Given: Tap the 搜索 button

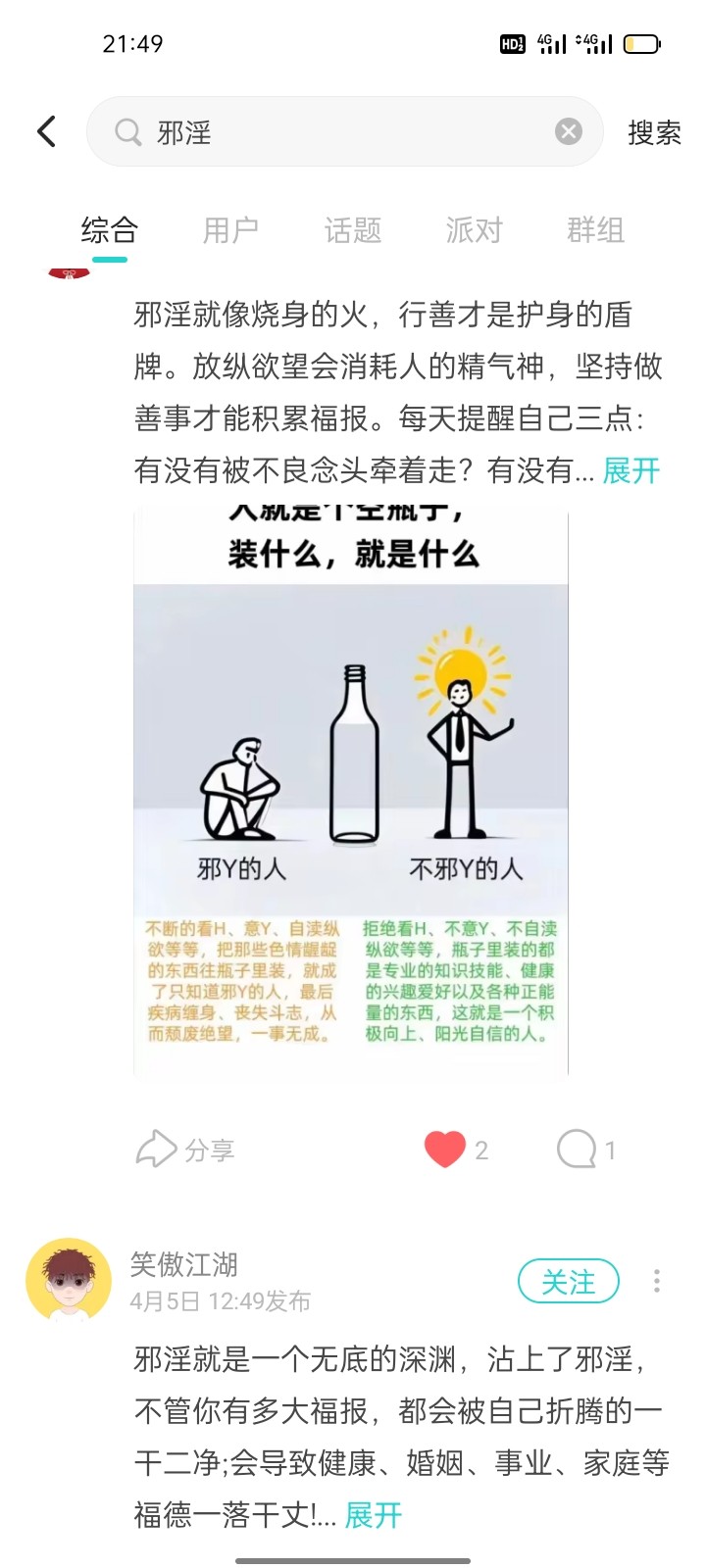Looking at the screenshot, I should (x=654, y=132).
